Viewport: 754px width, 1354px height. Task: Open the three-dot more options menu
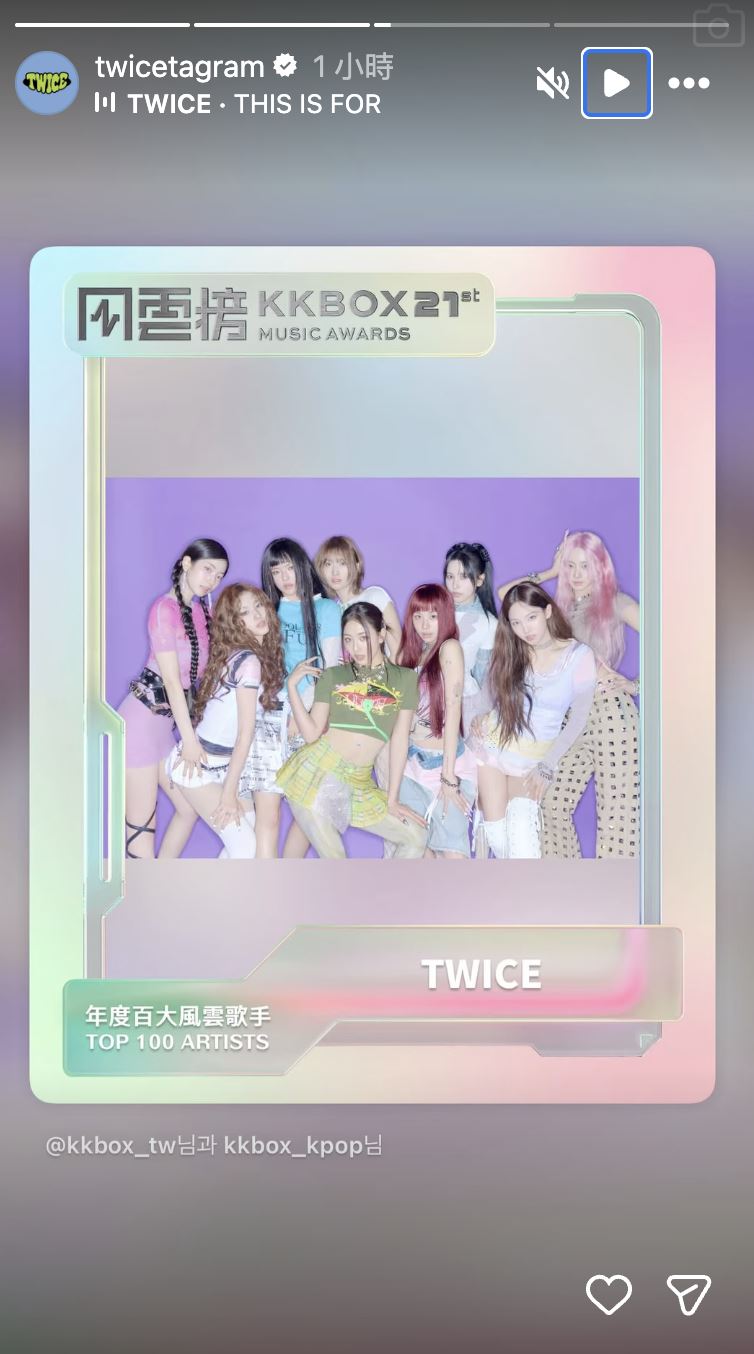coord(687,84)
